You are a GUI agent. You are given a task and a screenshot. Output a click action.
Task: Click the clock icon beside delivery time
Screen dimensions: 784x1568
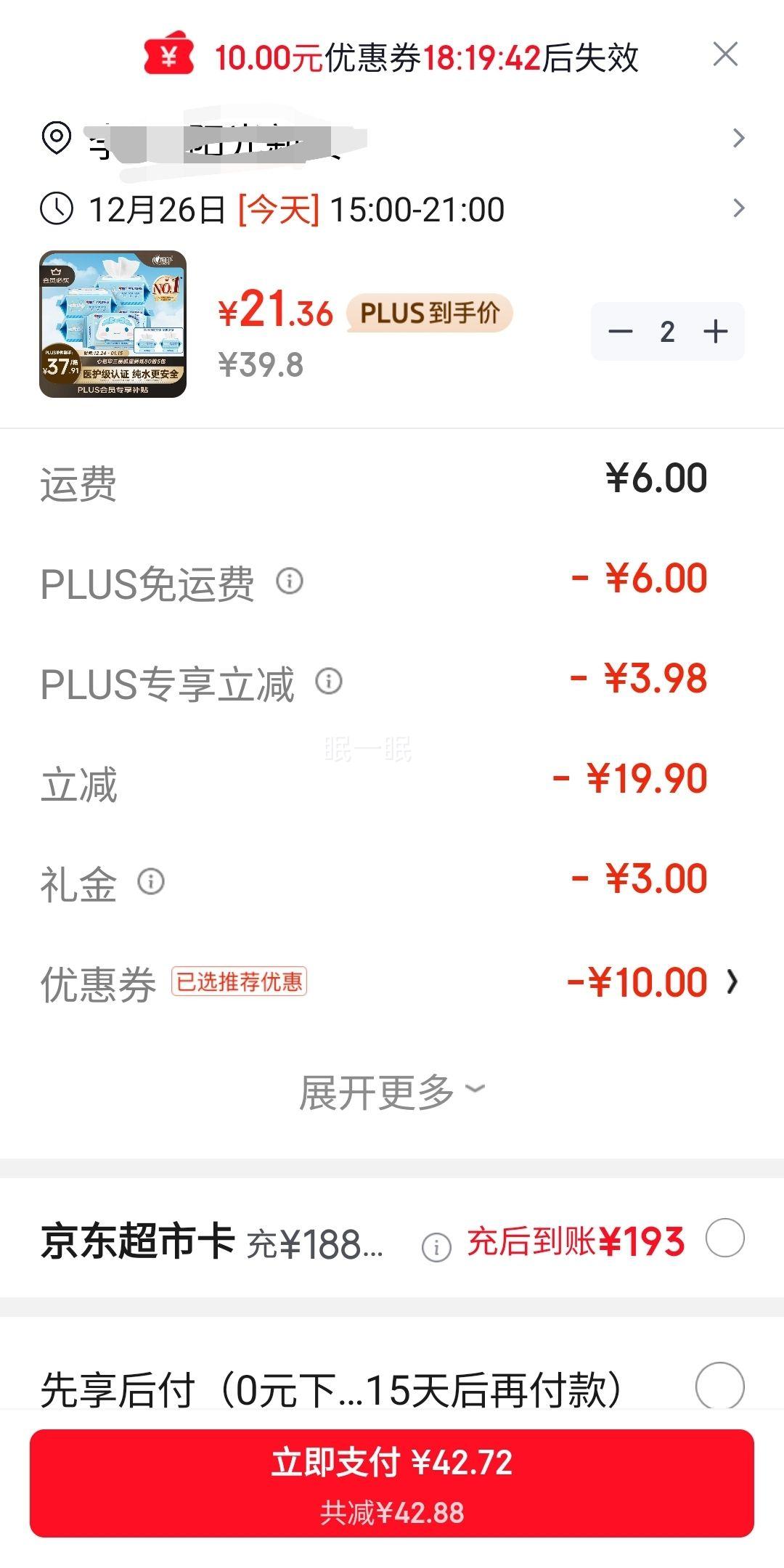click(58, 208)
